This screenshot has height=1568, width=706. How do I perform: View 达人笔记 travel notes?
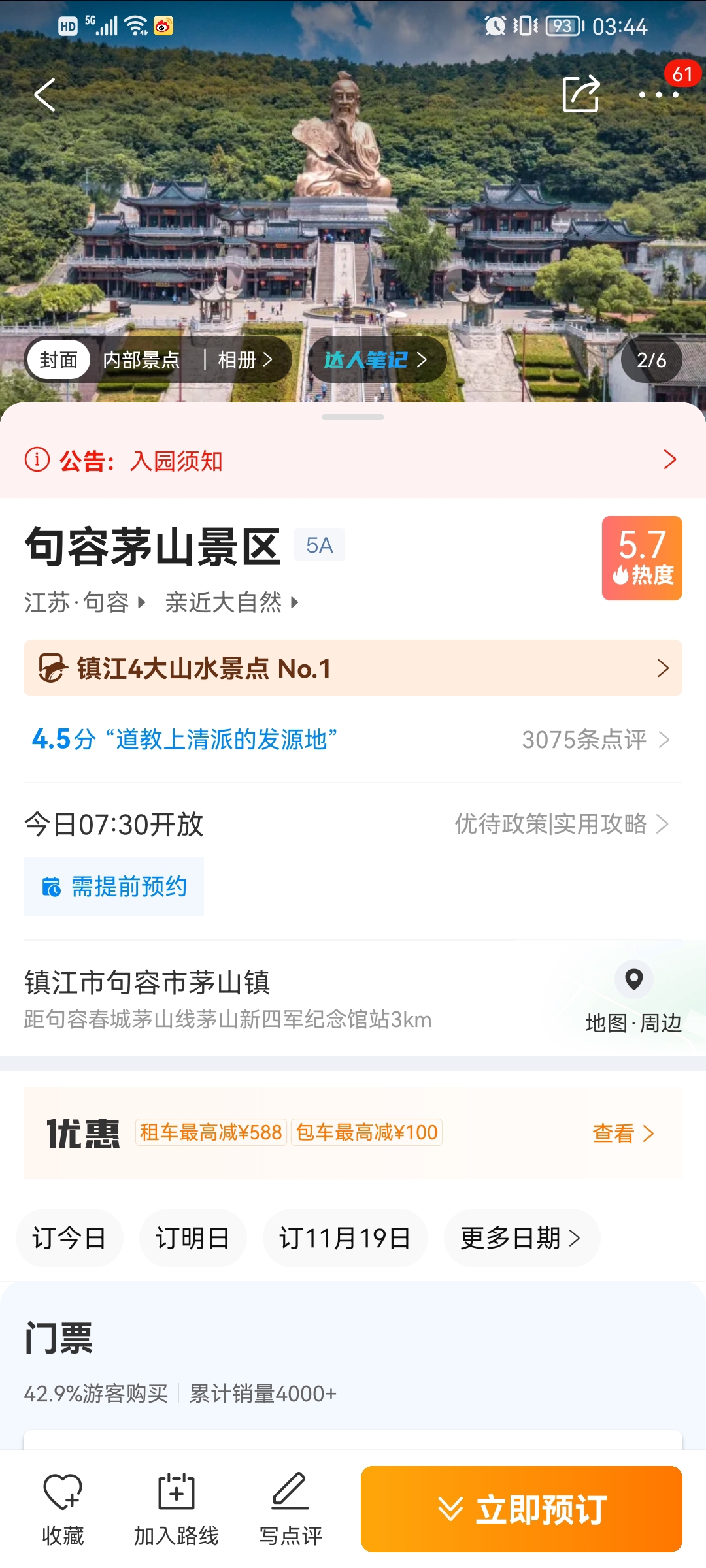(x=376, y=360)
